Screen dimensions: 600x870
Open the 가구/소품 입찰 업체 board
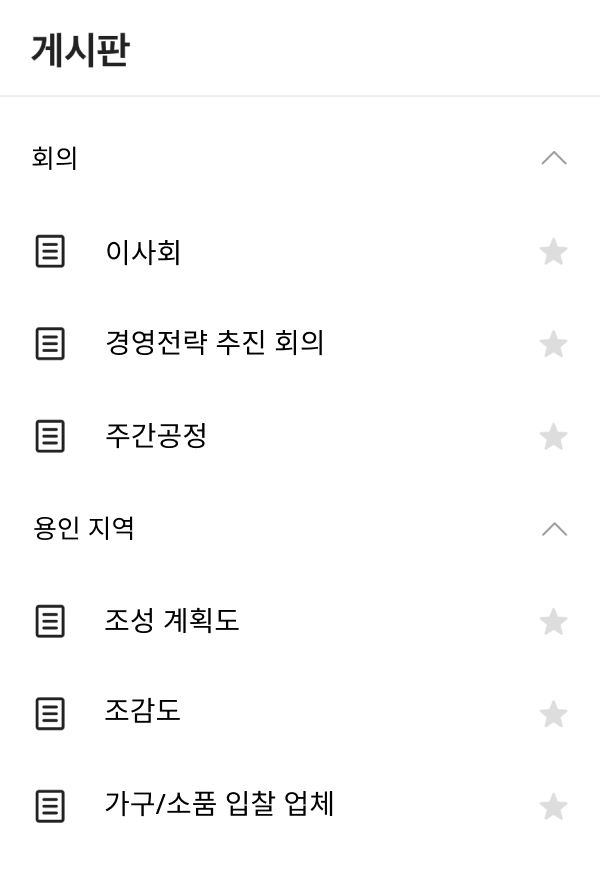click(219, 806)
